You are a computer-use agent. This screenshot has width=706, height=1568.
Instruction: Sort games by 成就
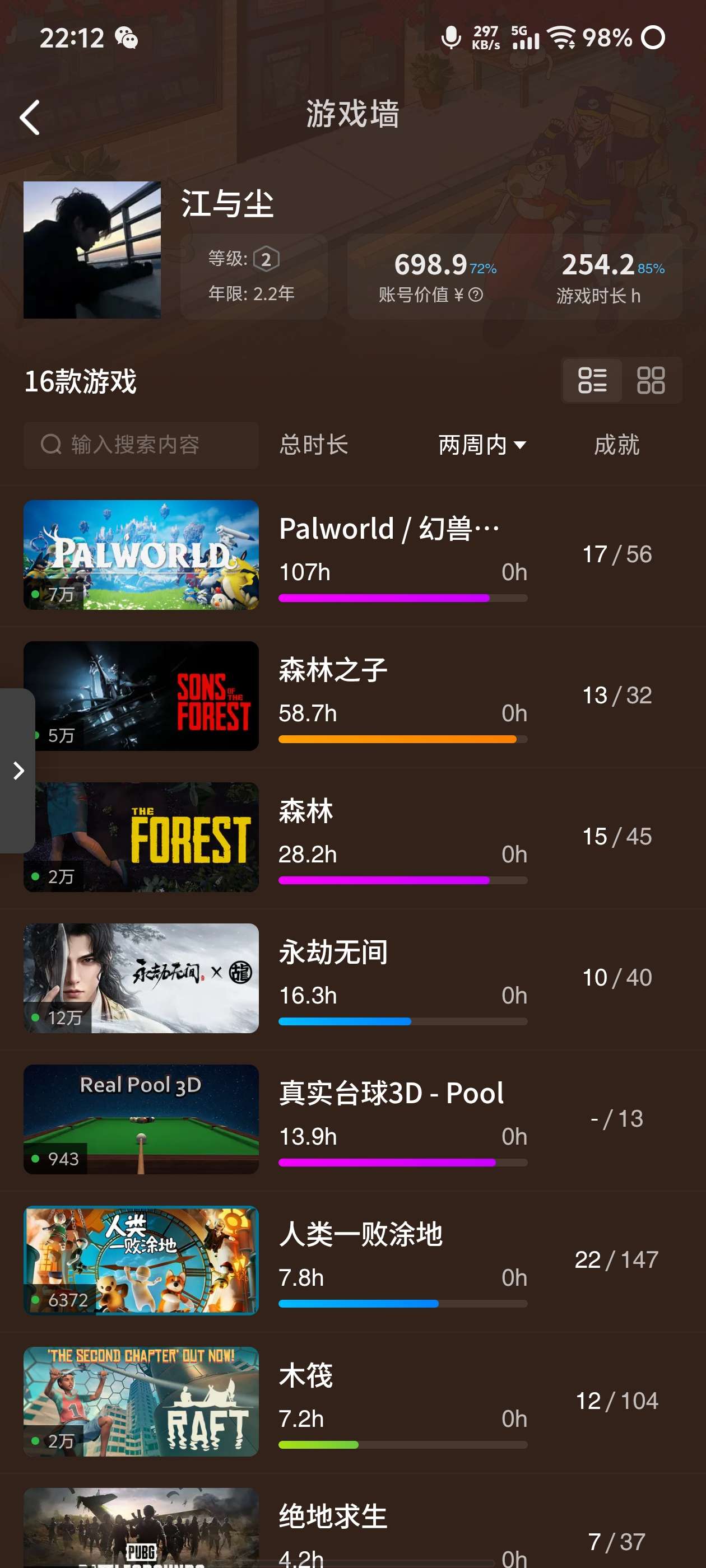coord(616,445)
